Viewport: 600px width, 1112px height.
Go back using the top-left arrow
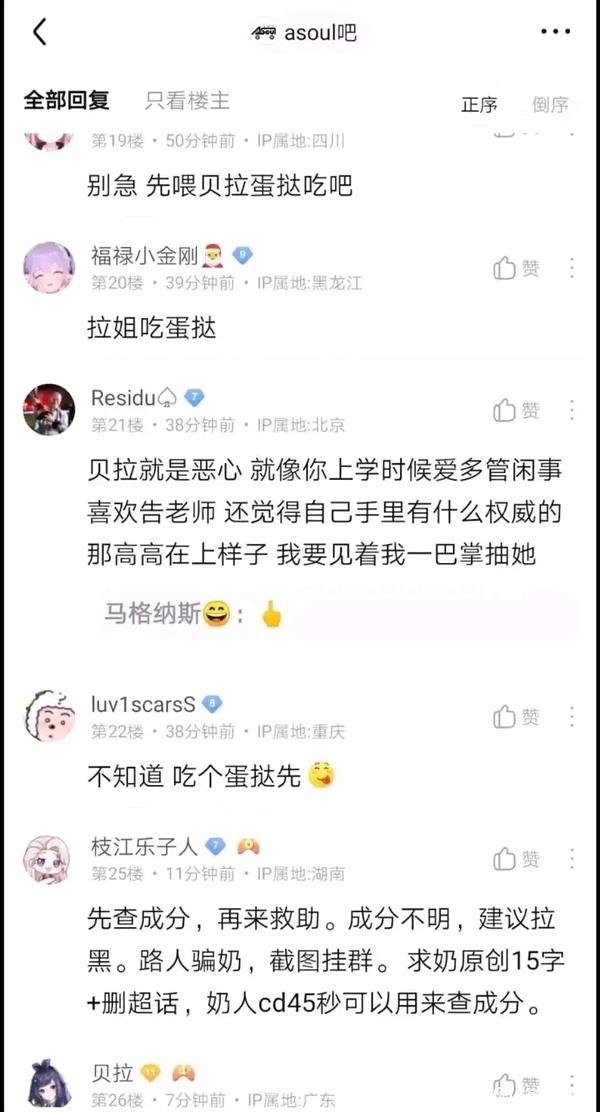coord(40,32)
